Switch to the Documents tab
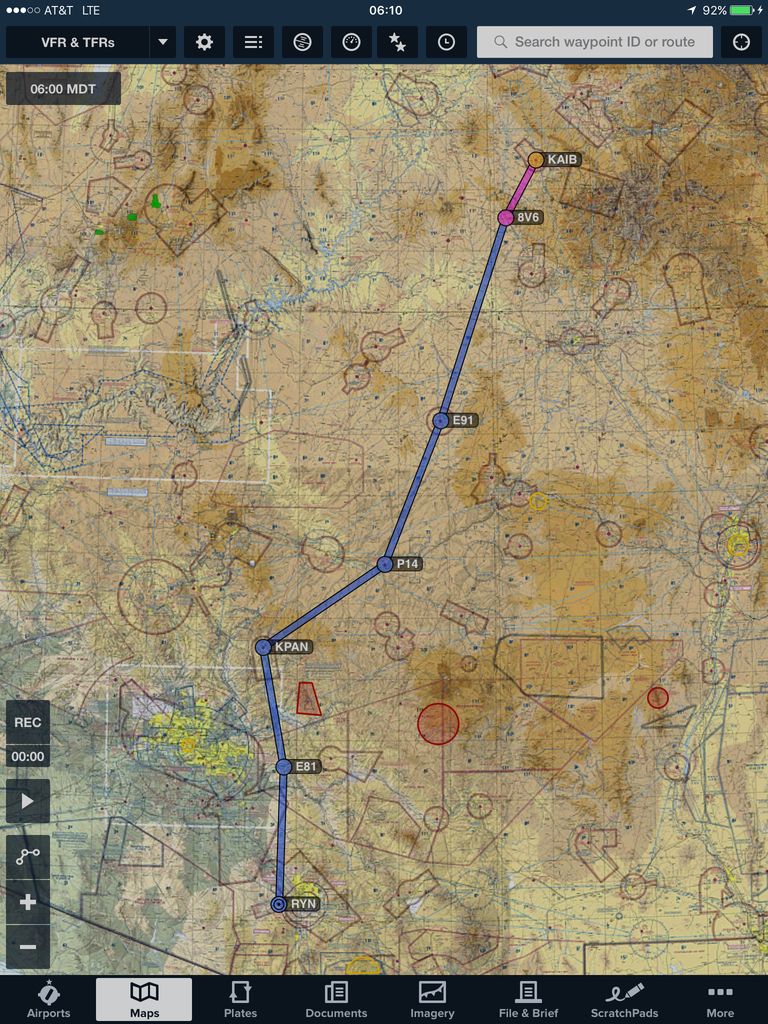The width and height of the screenshot is (768, 1024). click(336, 999)
